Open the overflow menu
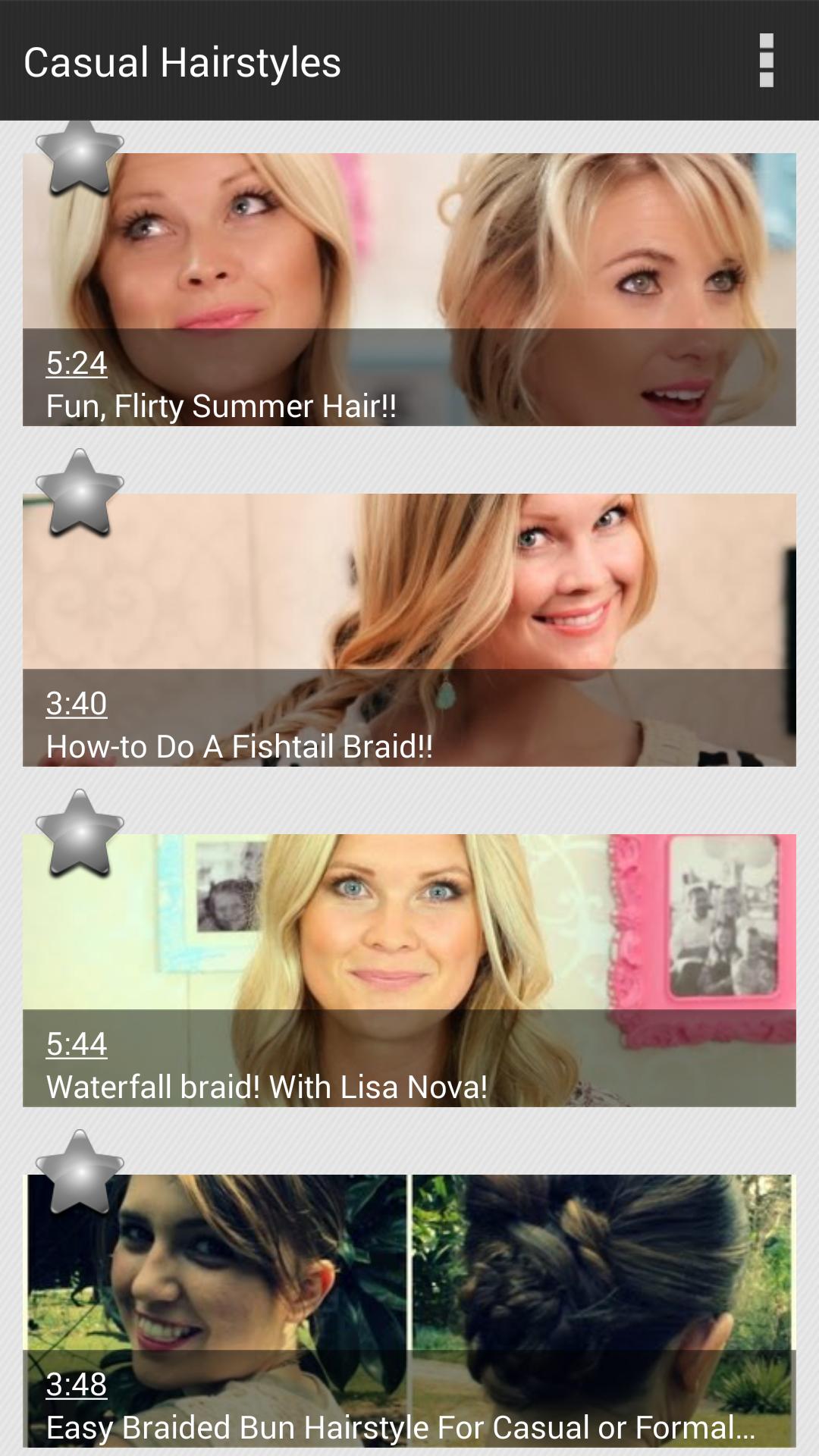This screenshot has width=819, height=1456. [766, 61]
